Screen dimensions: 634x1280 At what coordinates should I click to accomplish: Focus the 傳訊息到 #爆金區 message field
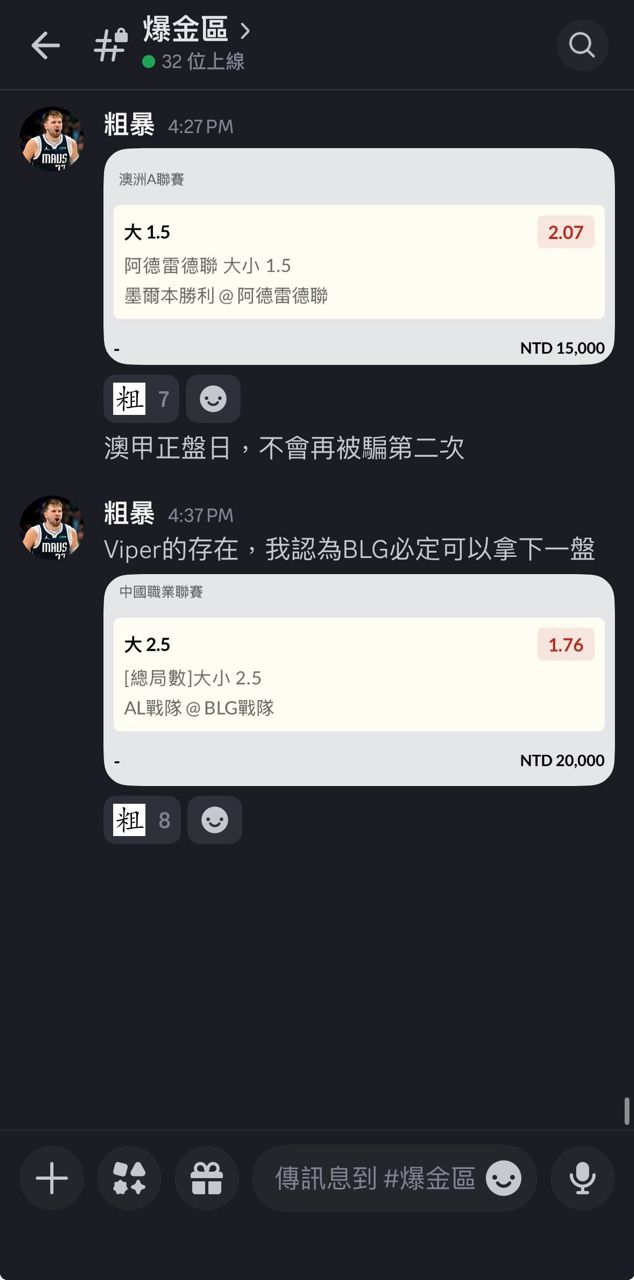[375, 1178]
